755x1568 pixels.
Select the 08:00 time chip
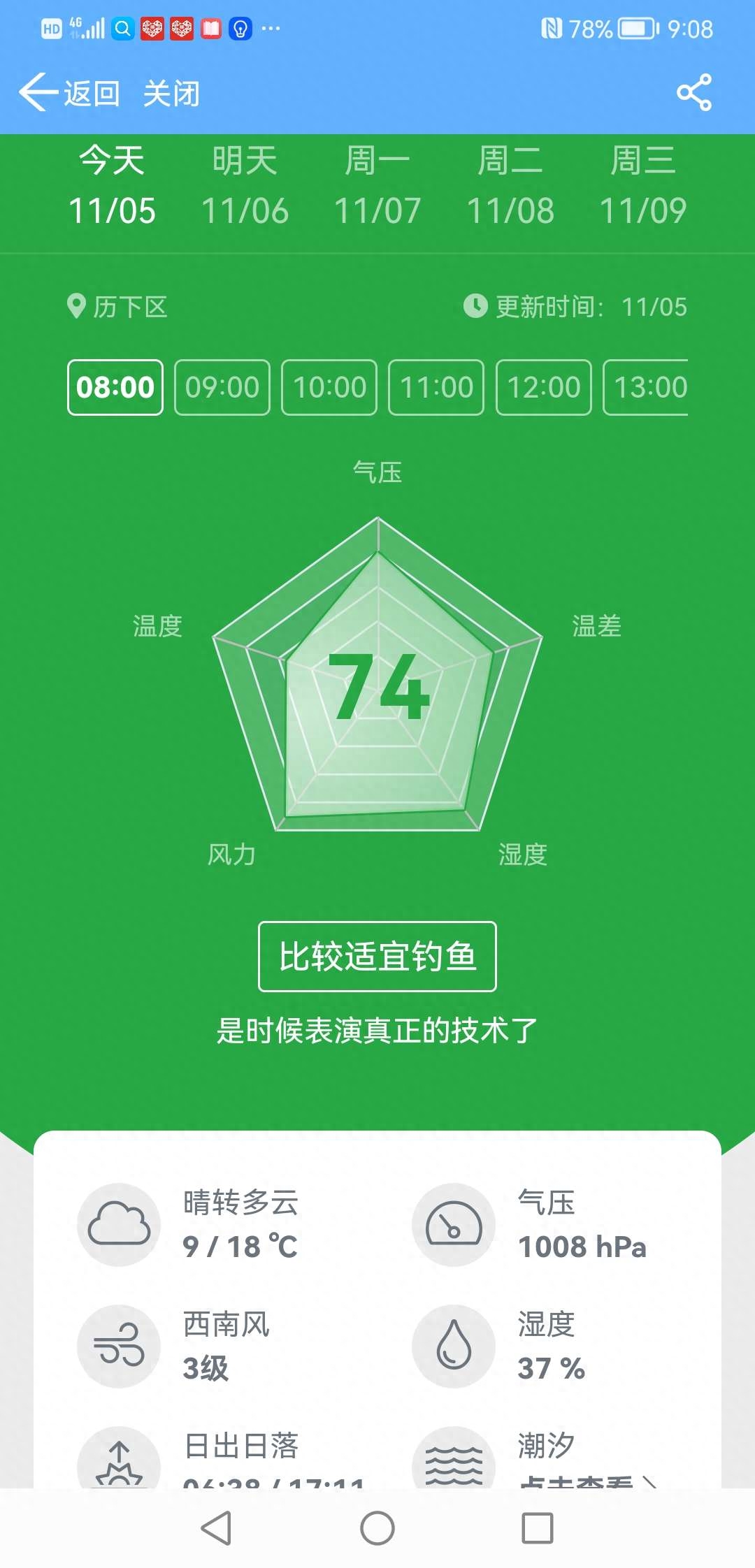click(x=115, y=387)
